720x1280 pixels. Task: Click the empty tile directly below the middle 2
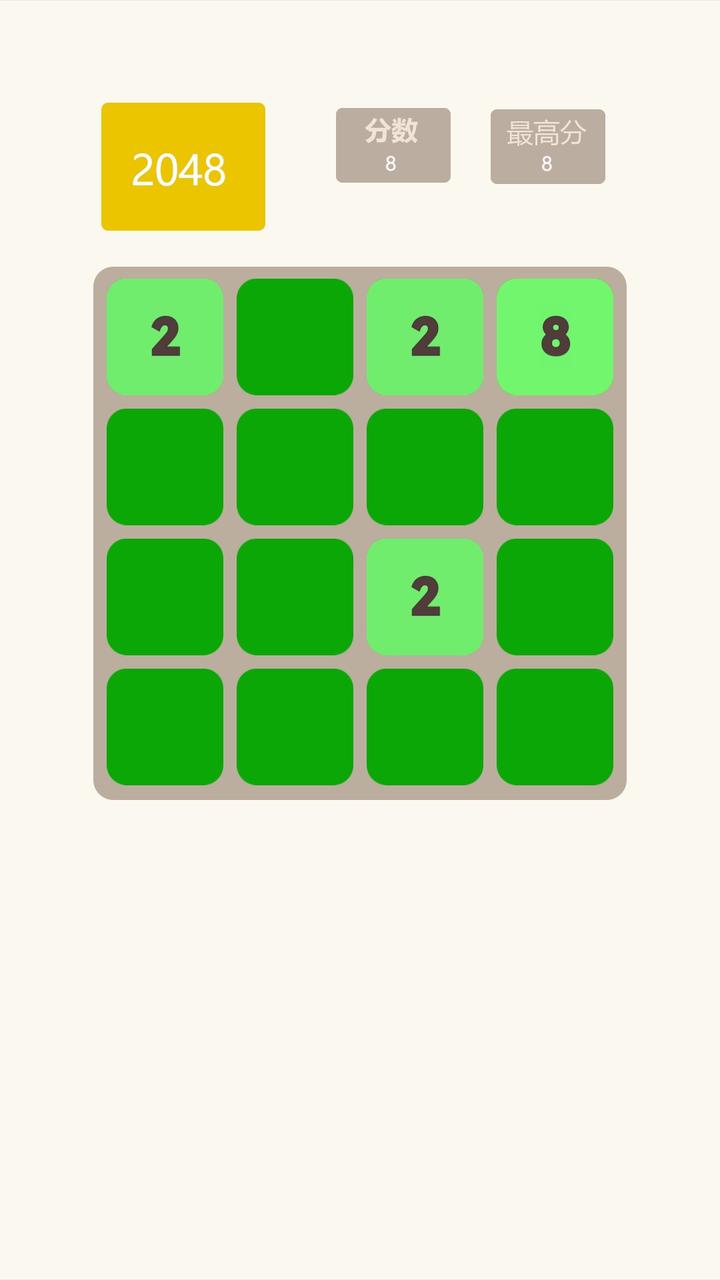click(x=425, y=727)
